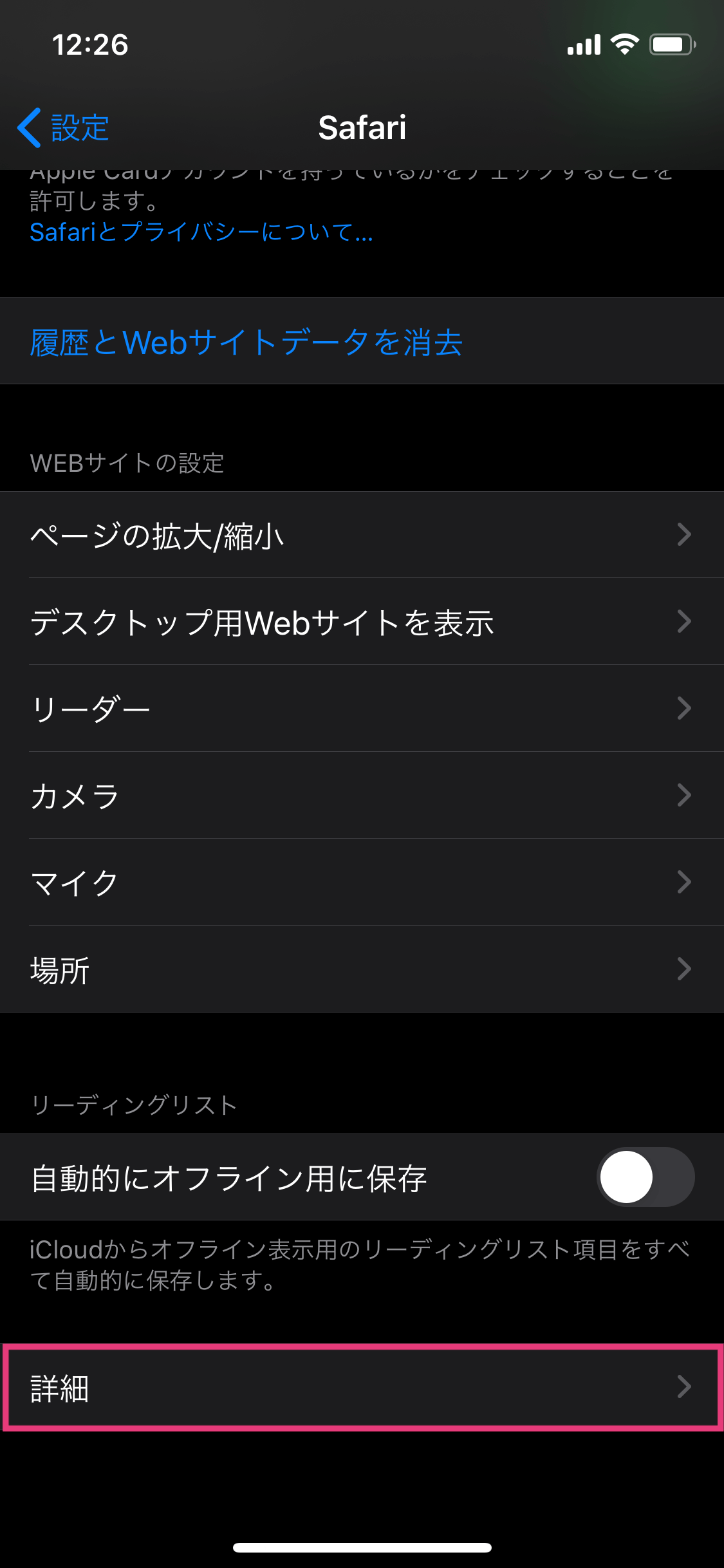Viewport: 724px width, 1568px height.
Task: Toggle 自動的にオフライン用に保存 switch
Action: point(645,1177)
